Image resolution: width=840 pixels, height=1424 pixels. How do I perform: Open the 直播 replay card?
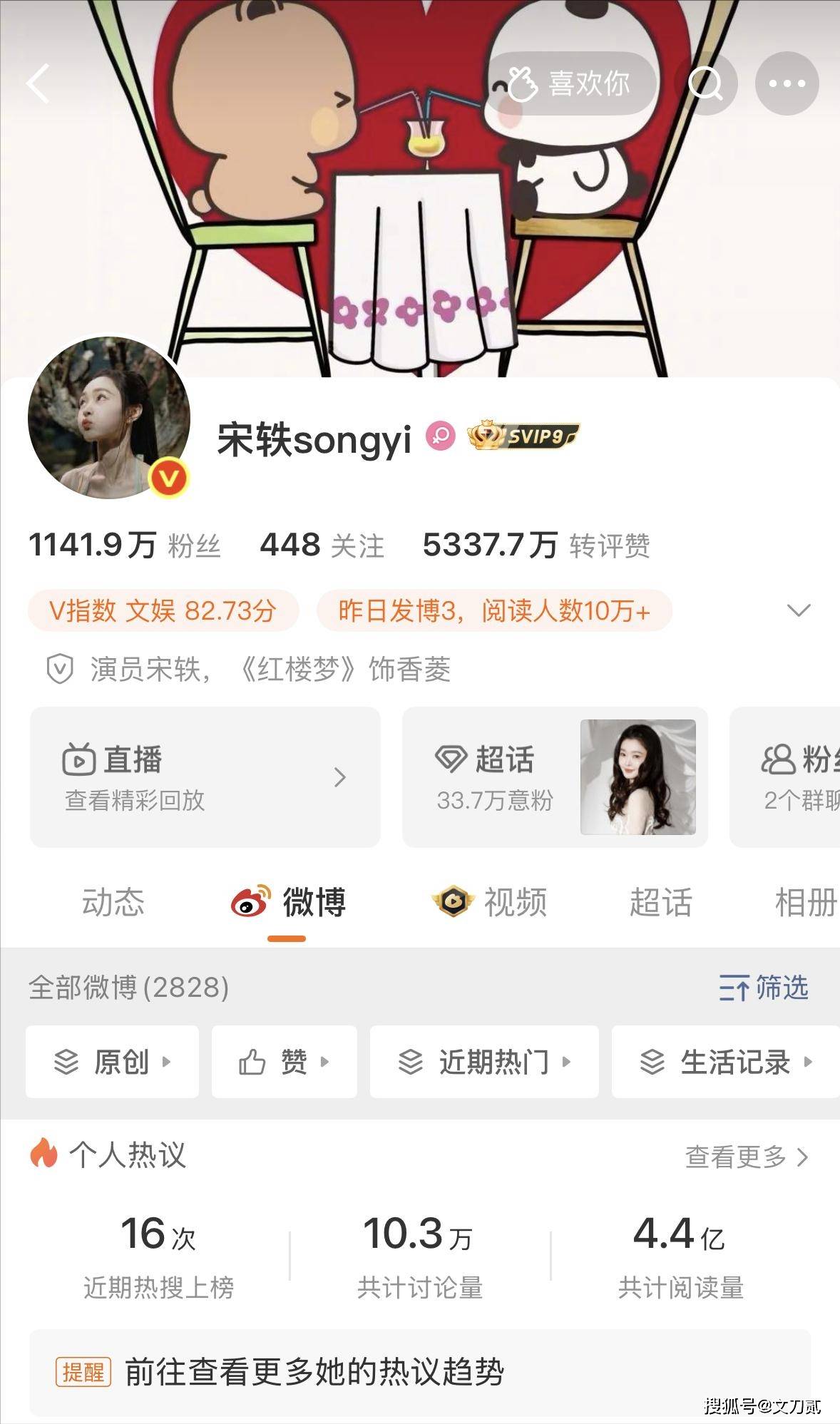[205, 777]
